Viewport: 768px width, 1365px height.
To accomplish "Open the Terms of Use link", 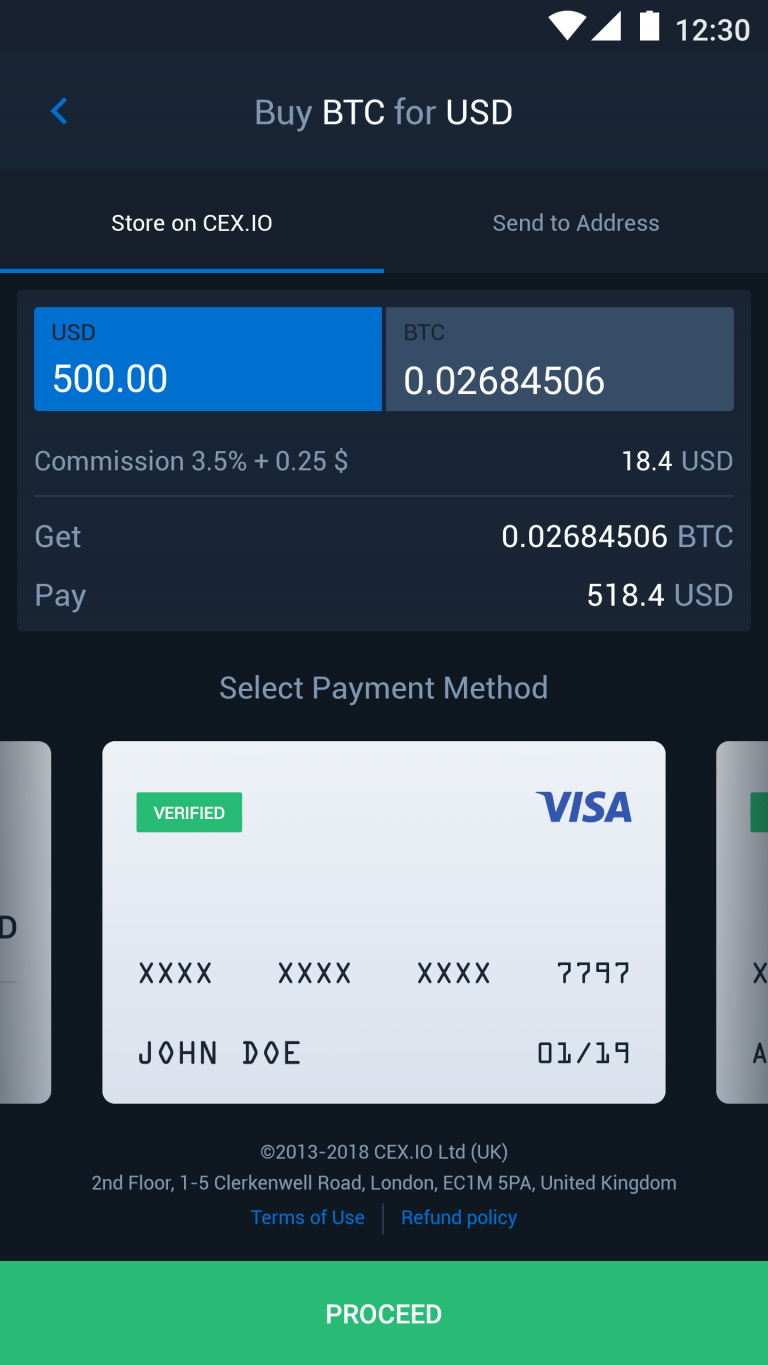I will tap(308, 1217).
